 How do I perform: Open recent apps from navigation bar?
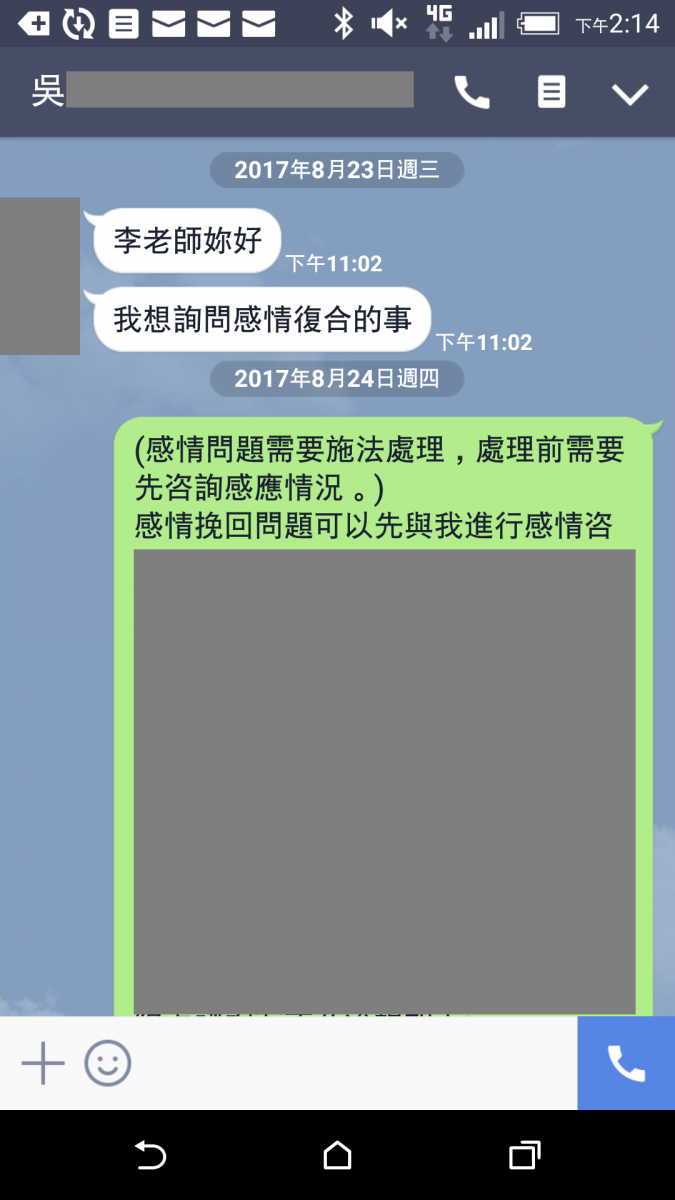pyautogui.click(x=524, y=1156)
